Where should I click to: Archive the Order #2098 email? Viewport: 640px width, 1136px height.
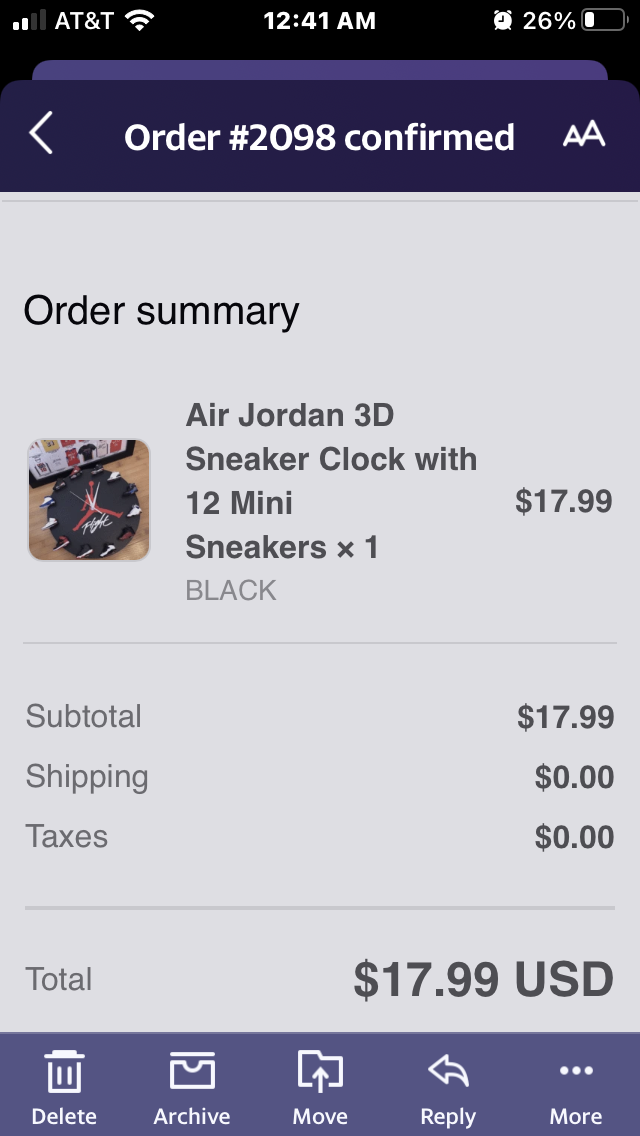pos(192,1086)
